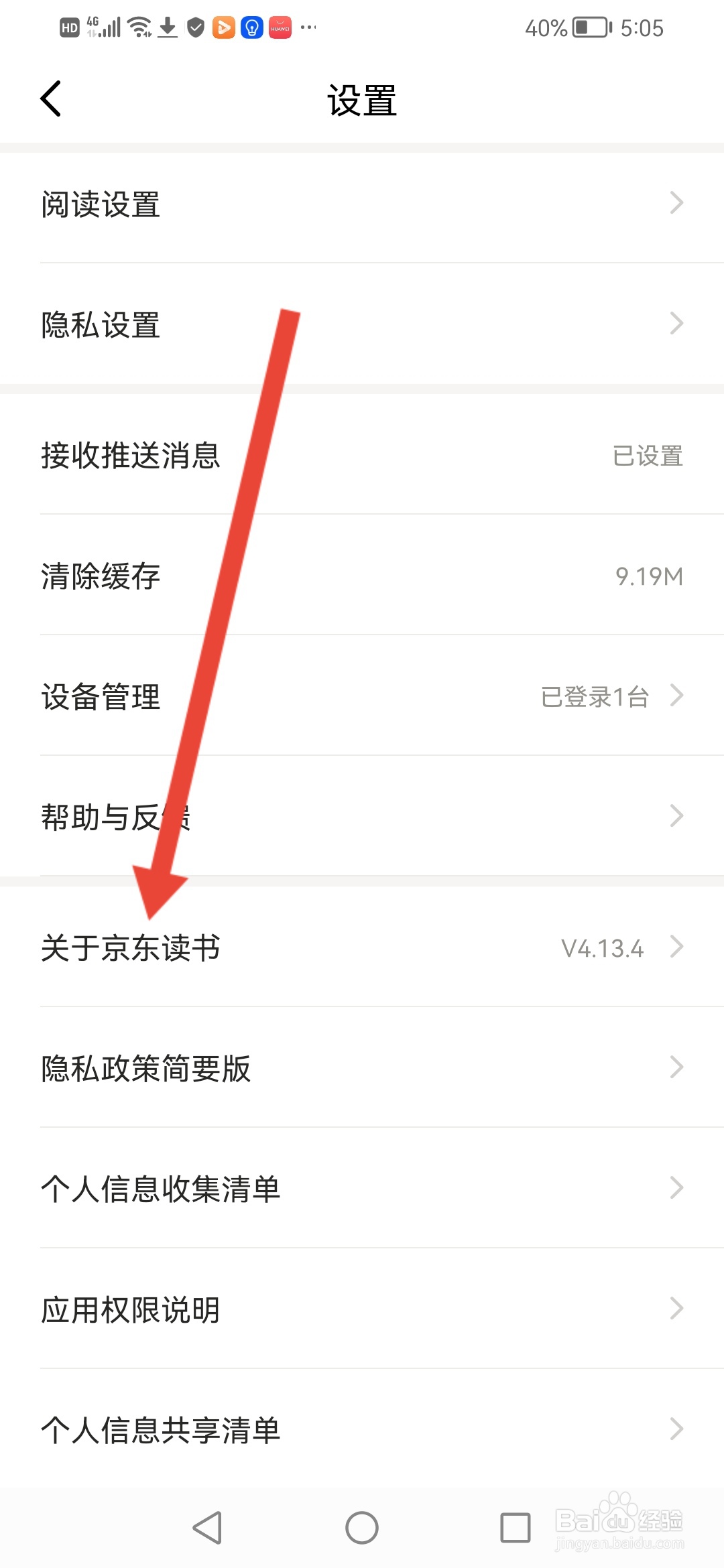Expand 隐私政策简要版 with its chevron

pyautogui.click(x=677, y=1067)
